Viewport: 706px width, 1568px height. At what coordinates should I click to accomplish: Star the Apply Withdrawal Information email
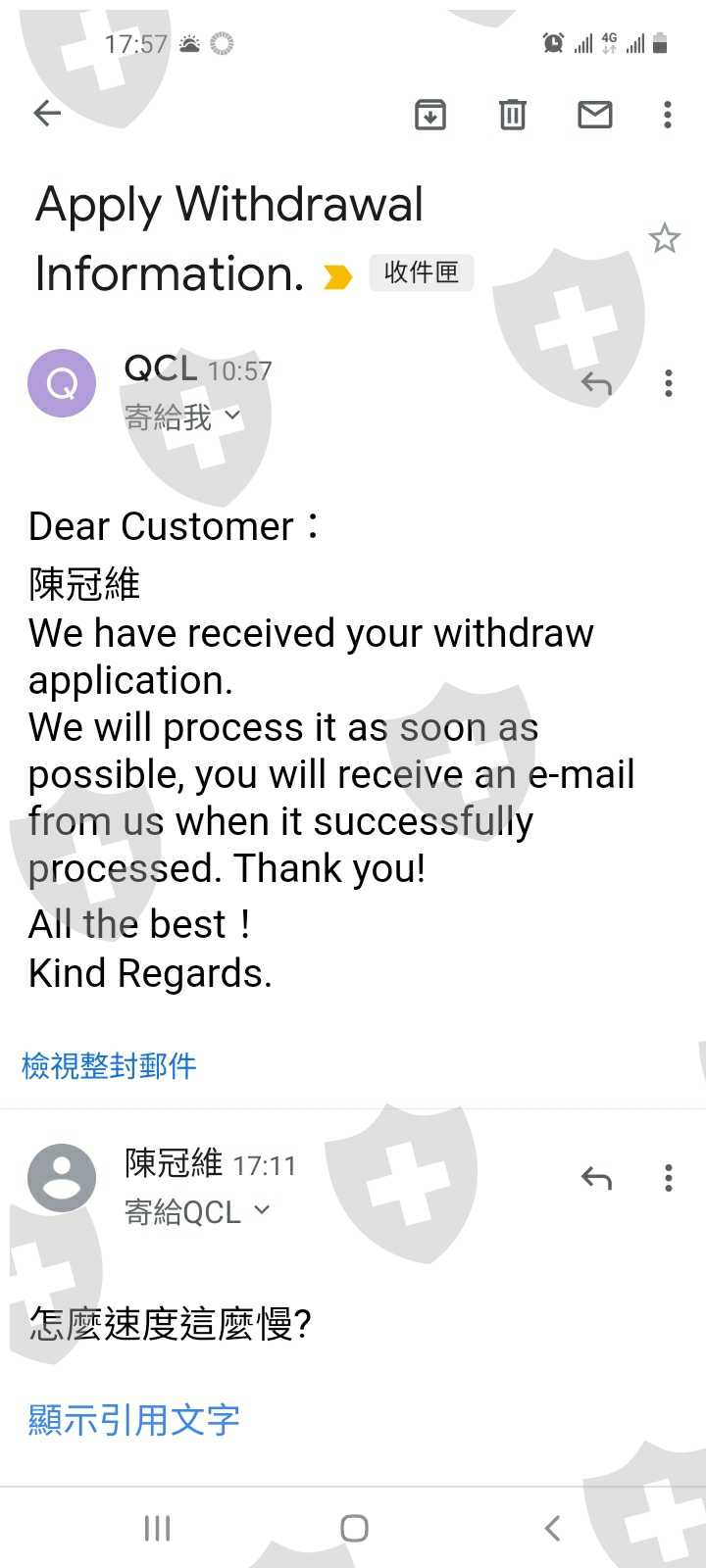coord(664,238)
